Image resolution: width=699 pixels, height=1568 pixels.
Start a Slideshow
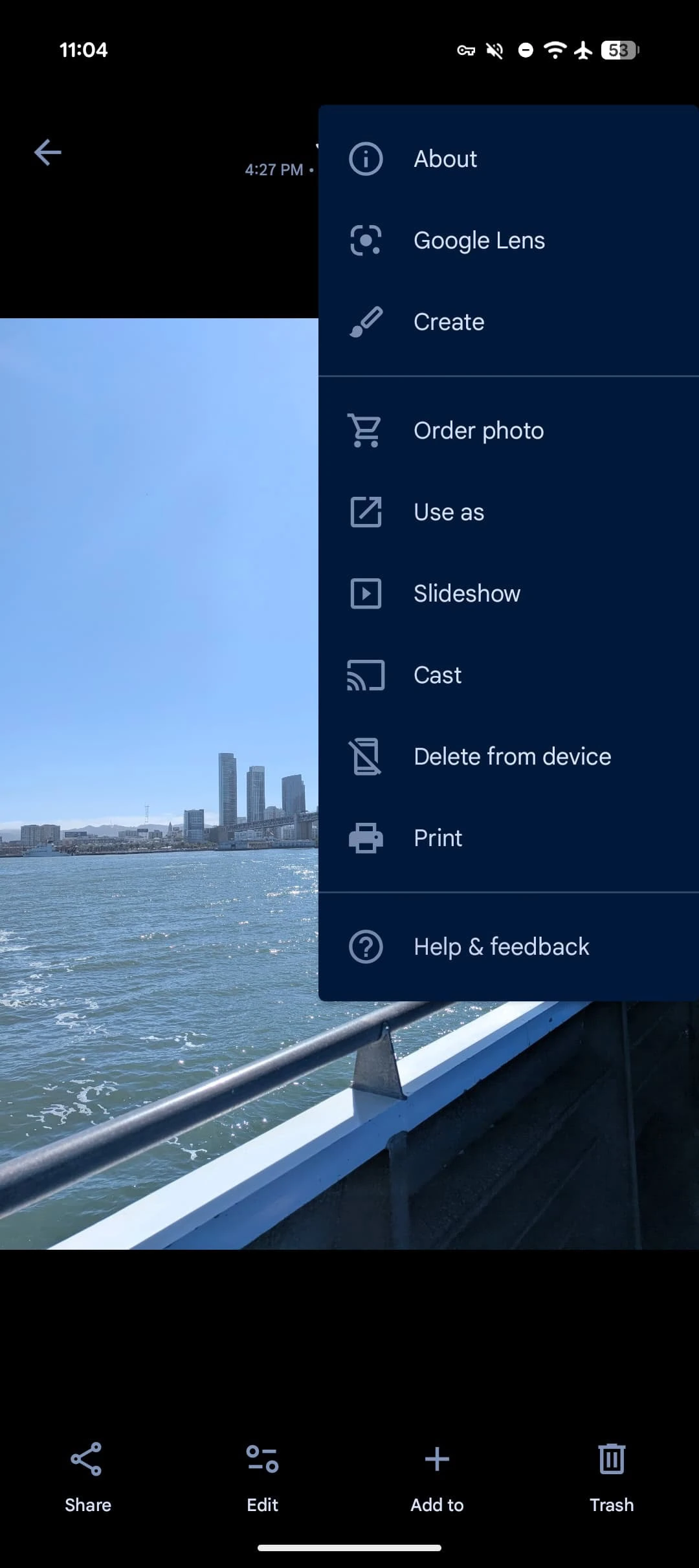tap(467, 594)
